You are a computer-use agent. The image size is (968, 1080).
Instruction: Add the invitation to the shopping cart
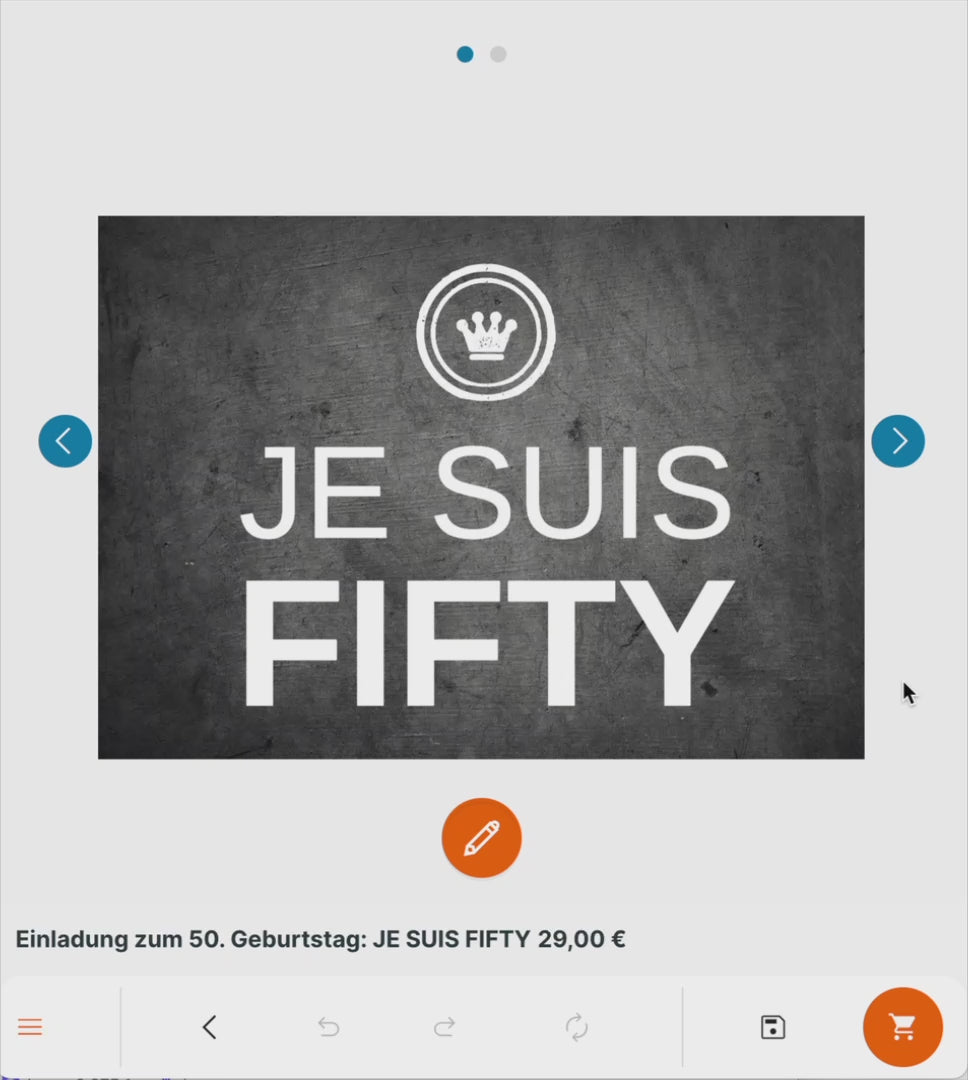903,1027
